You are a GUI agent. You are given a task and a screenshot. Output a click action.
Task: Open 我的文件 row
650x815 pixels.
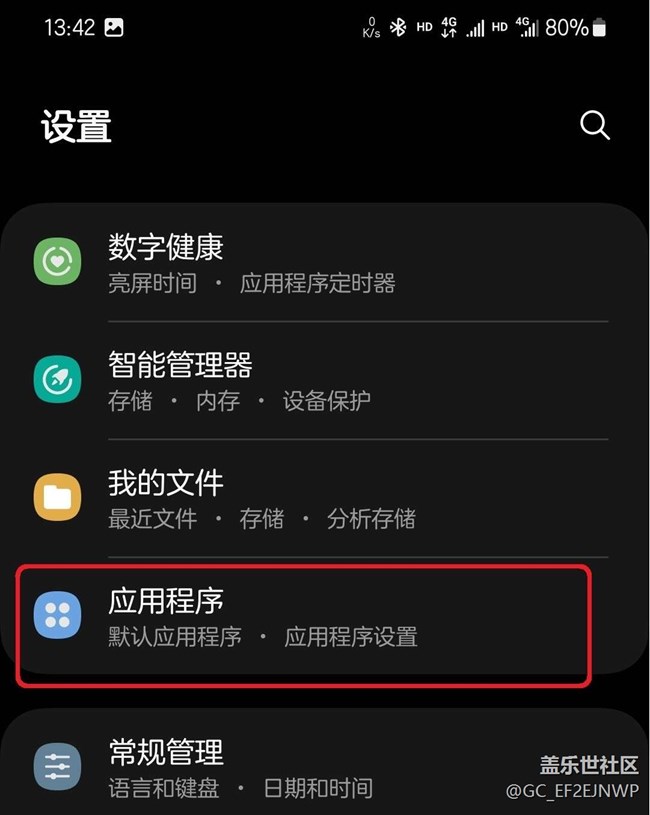click(x=300, y=500)
